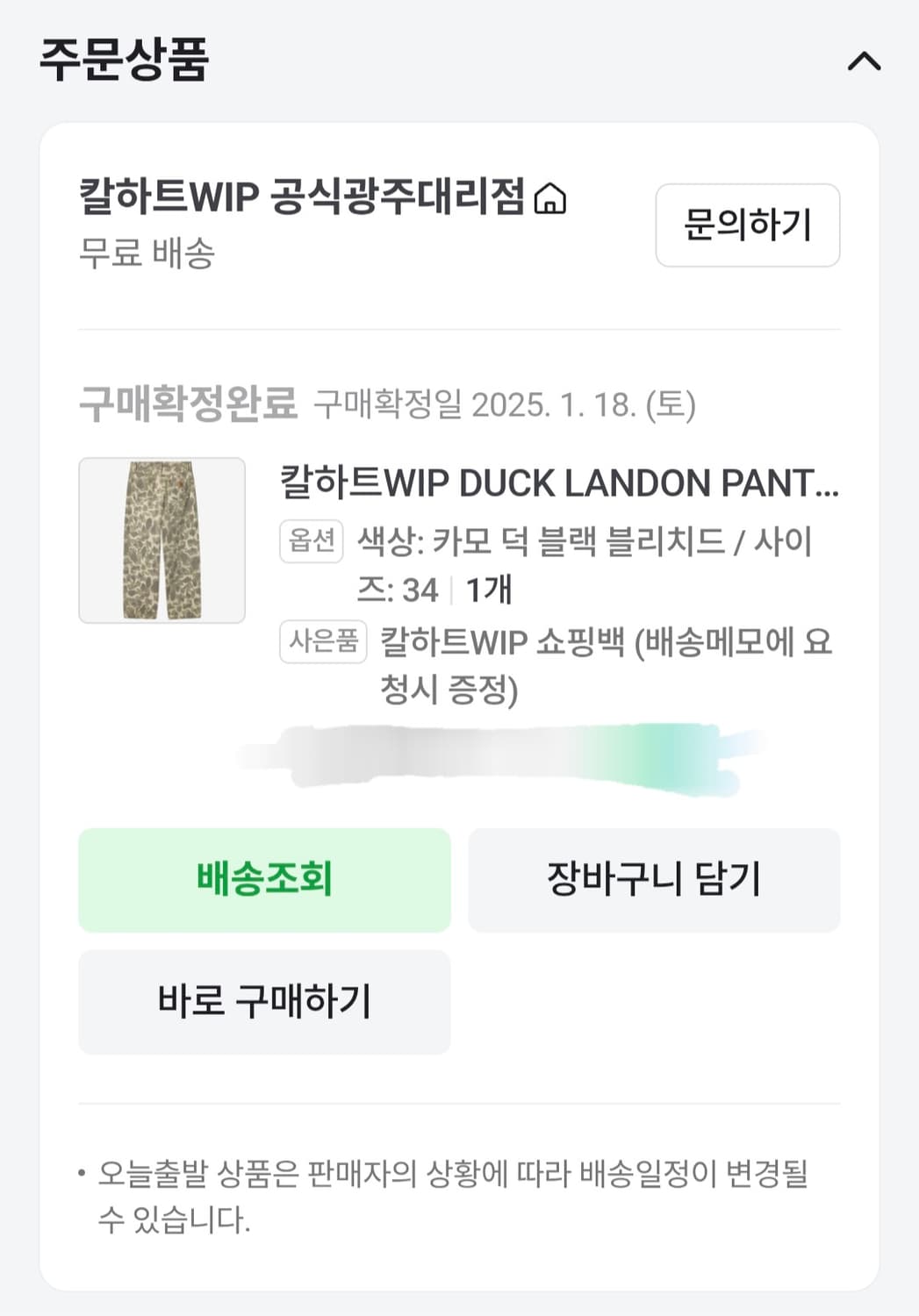Tap the size 34 option text
Screen dimensions: 919x1316
[x=418, y=588]
